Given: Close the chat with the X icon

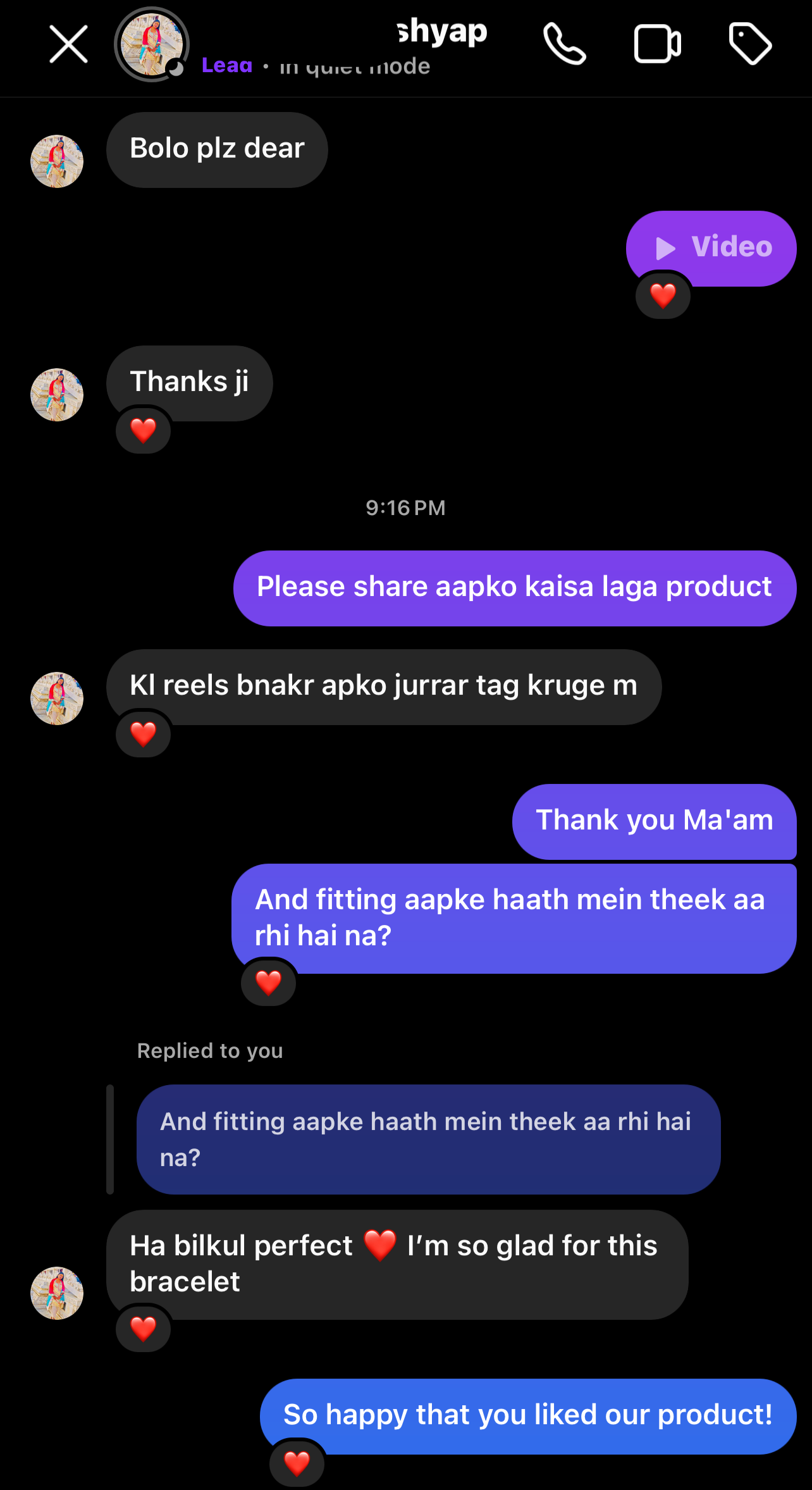Looking at the screenshot, I should coord(68,44).
